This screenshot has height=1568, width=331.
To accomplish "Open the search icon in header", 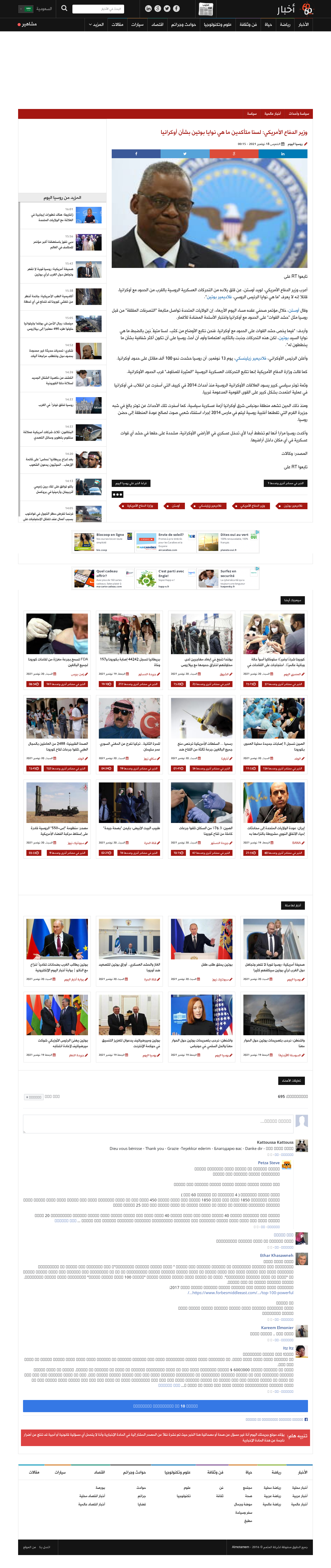I will tap(64, 9).
